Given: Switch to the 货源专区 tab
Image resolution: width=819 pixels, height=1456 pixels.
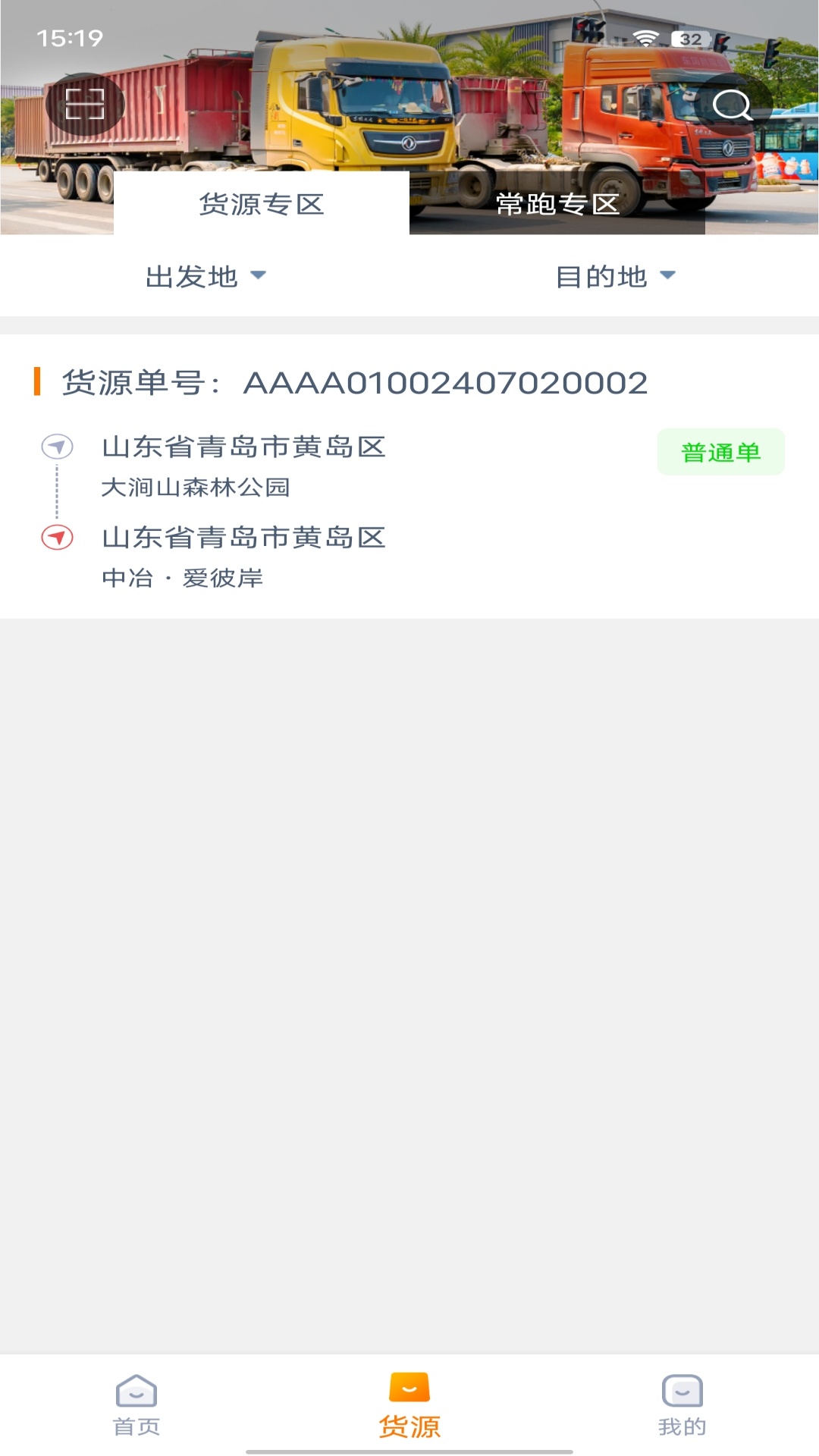Looking at the screenshot, I should click(x=262, y=204).
